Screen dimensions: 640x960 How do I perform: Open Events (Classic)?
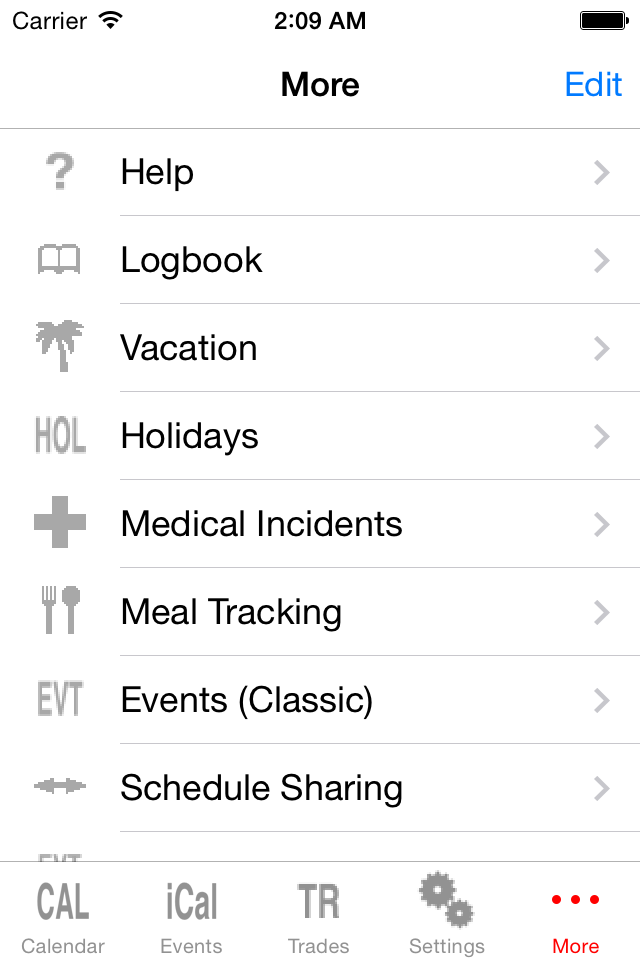[x=320, y=701]
